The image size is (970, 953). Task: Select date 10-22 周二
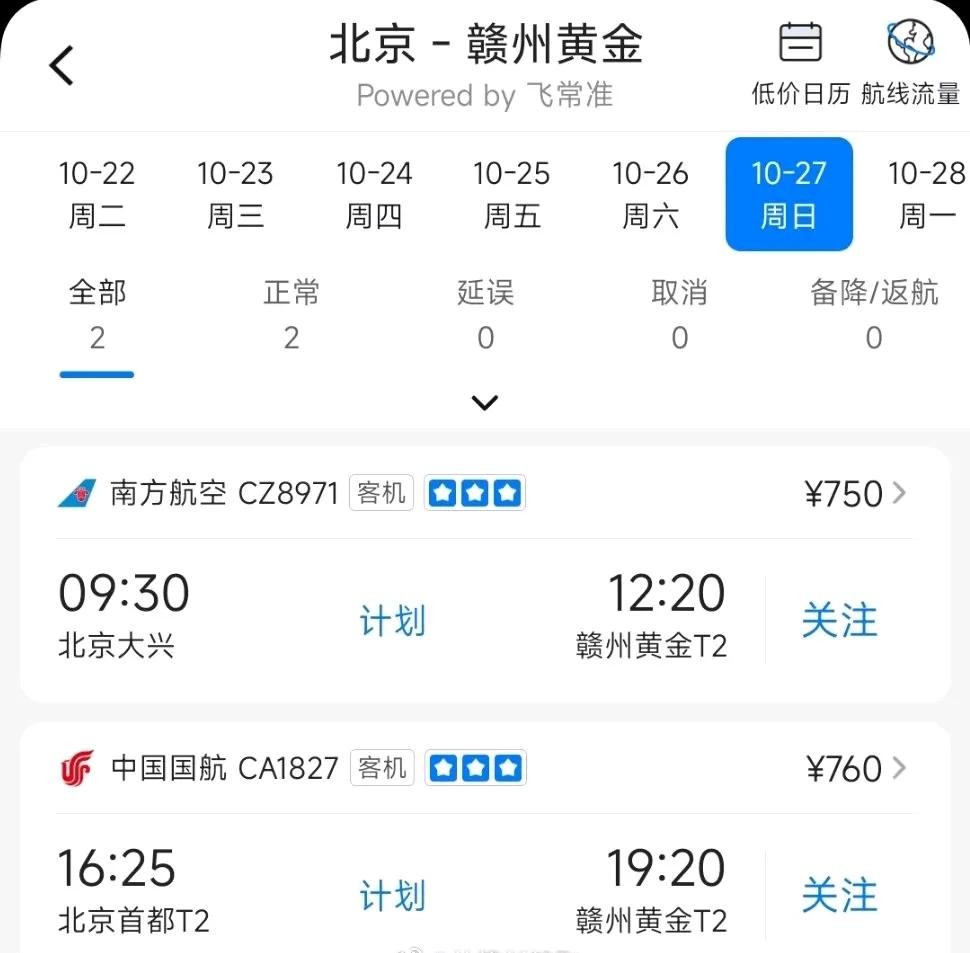pos(97,194)
